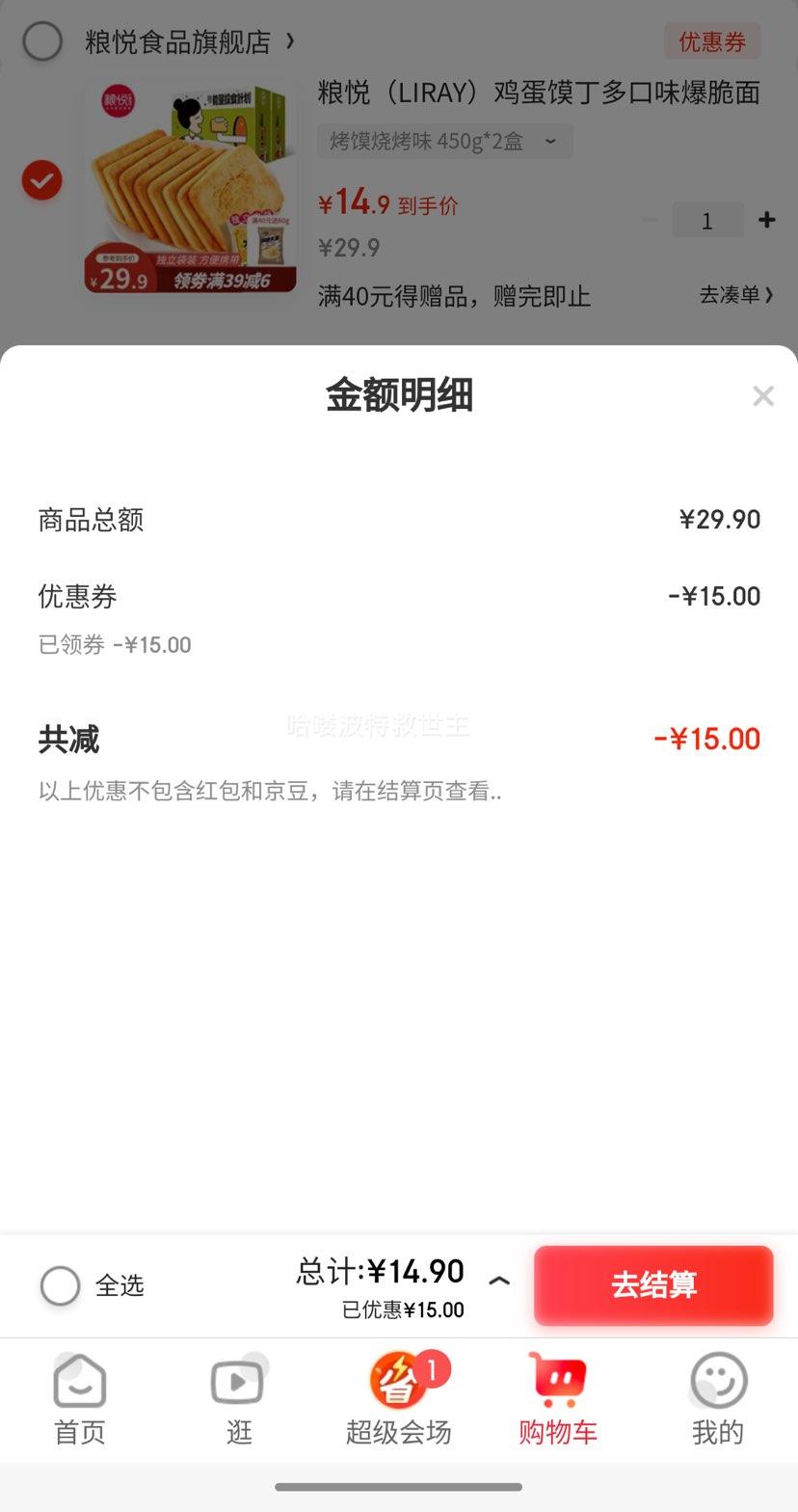Viewport: 798px width, 1512px height.
Task: Uncheck the 粮悦 鸡蛋馍丁 item
Action: [42, 180]
